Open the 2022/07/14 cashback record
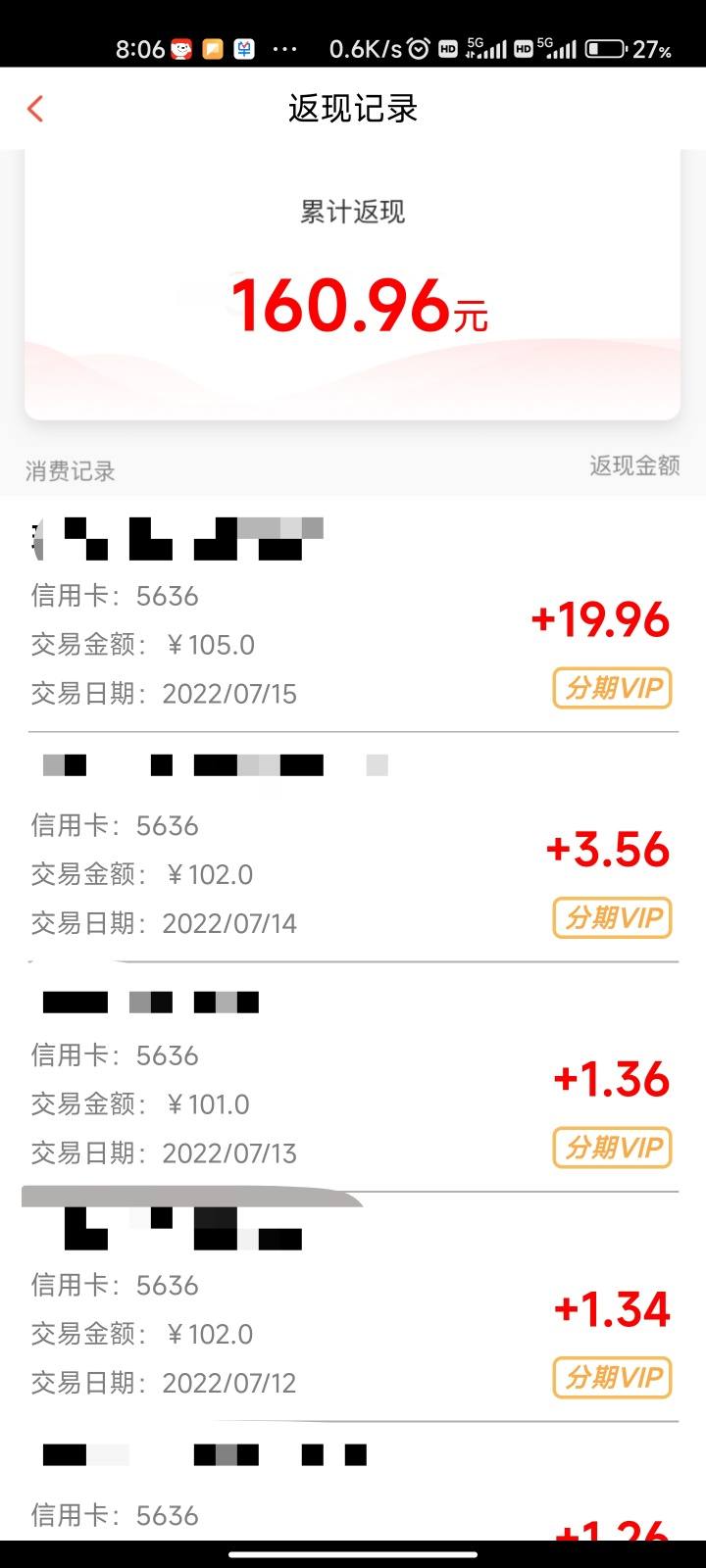The height and width of the screenshot is (1568, 706). (x=353, y=847)
